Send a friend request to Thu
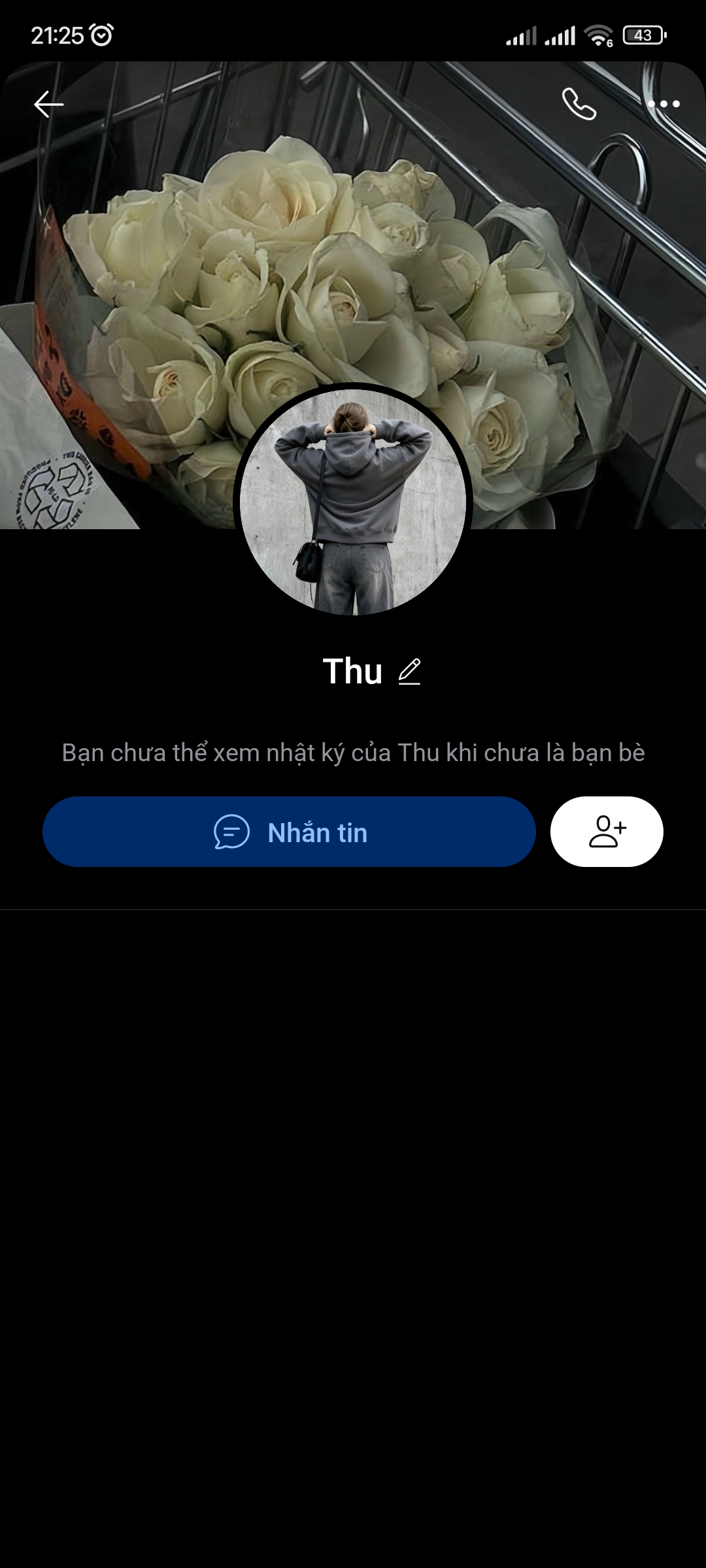The height and width of the screenshot is (1568, 706). pyautogui.click(x=607, y=832)
